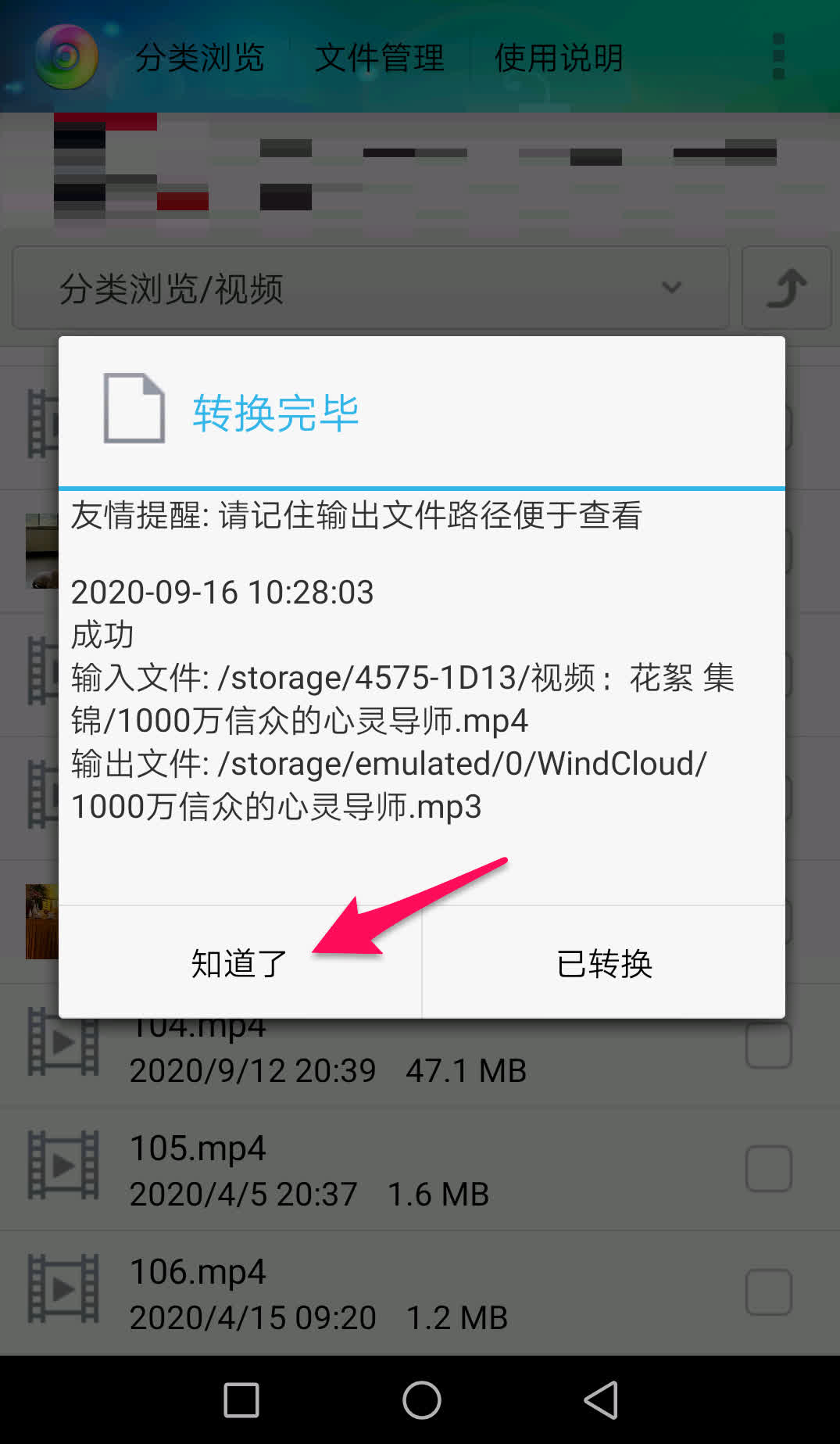This screenshot has width=840, height=1444.
Task: Tap 知道了 to dismiss the dialog
Action: [240, 963]
